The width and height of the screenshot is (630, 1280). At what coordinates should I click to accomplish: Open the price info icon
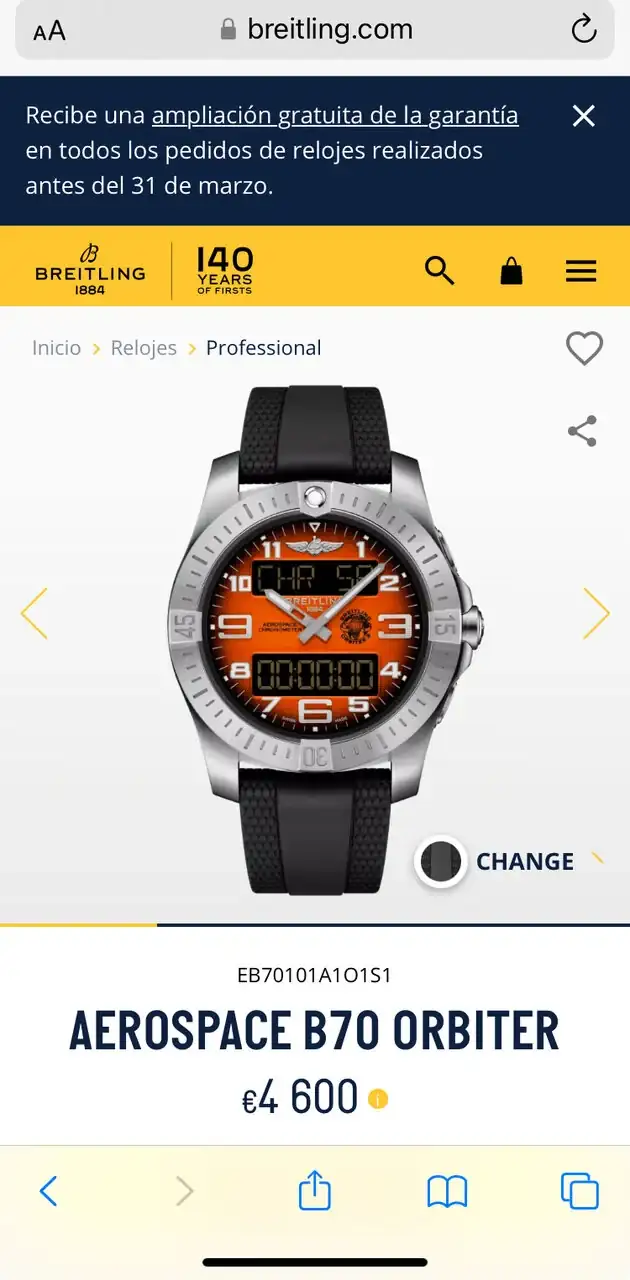(x=378, y=1100)
